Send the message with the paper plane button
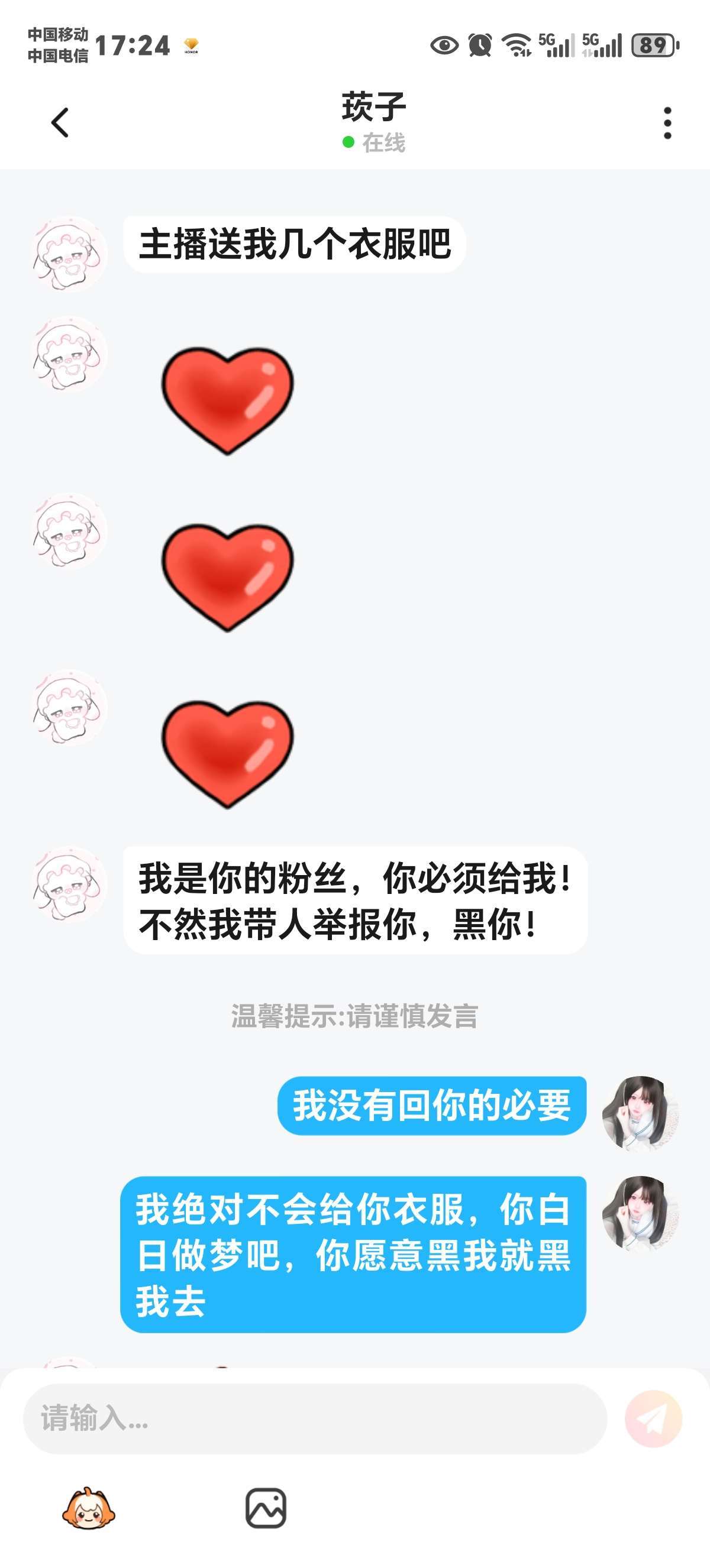 point(653,1418)
